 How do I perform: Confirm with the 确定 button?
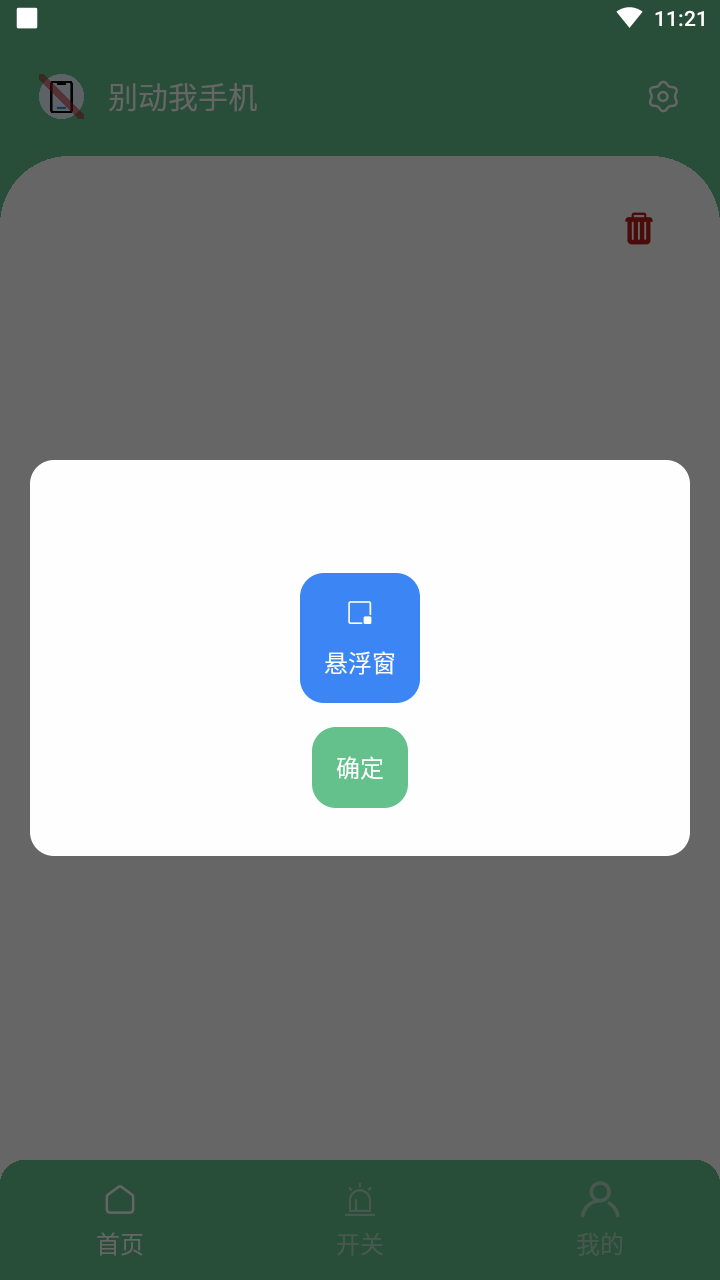pos(360,768)
